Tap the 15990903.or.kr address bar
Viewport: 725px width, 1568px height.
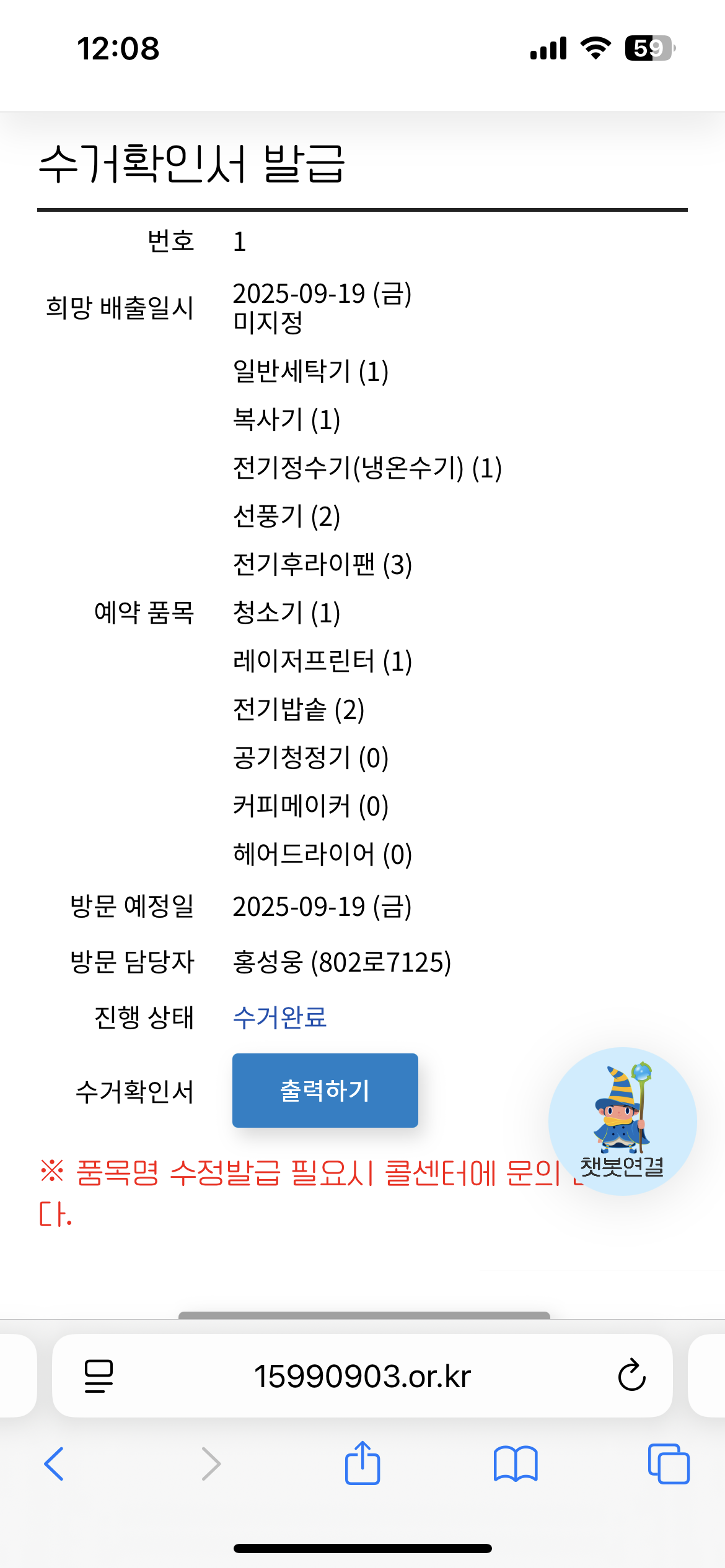pos(362,1376)
